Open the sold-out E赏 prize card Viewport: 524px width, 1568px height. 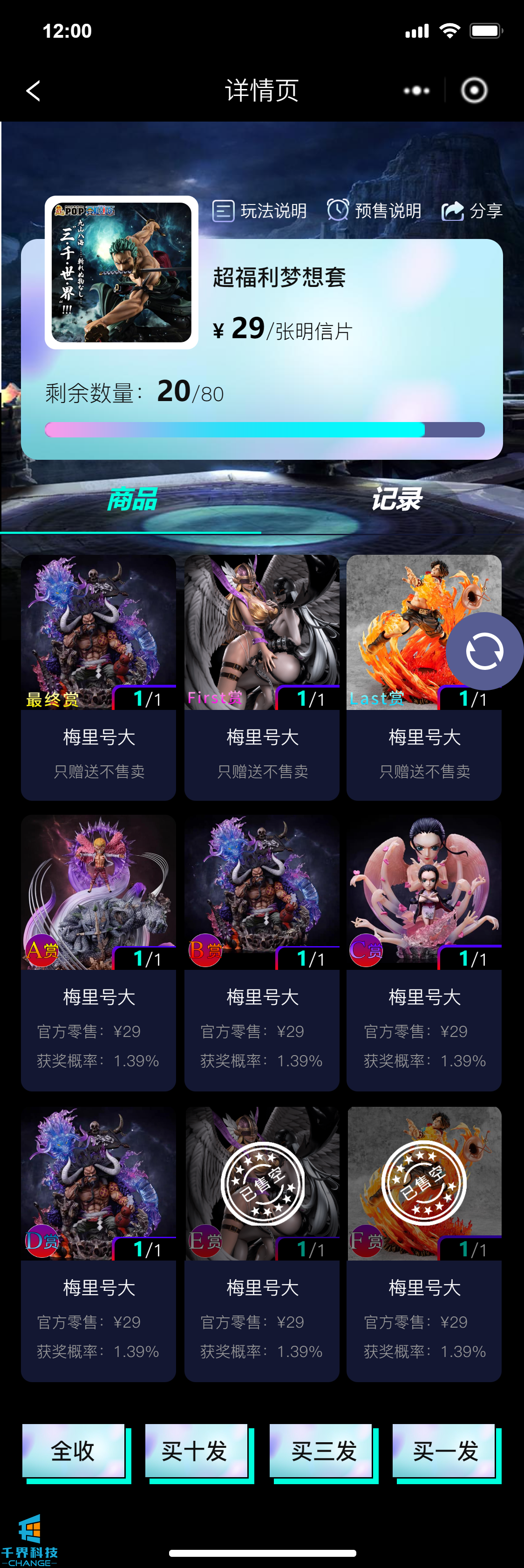(262, 1243)
